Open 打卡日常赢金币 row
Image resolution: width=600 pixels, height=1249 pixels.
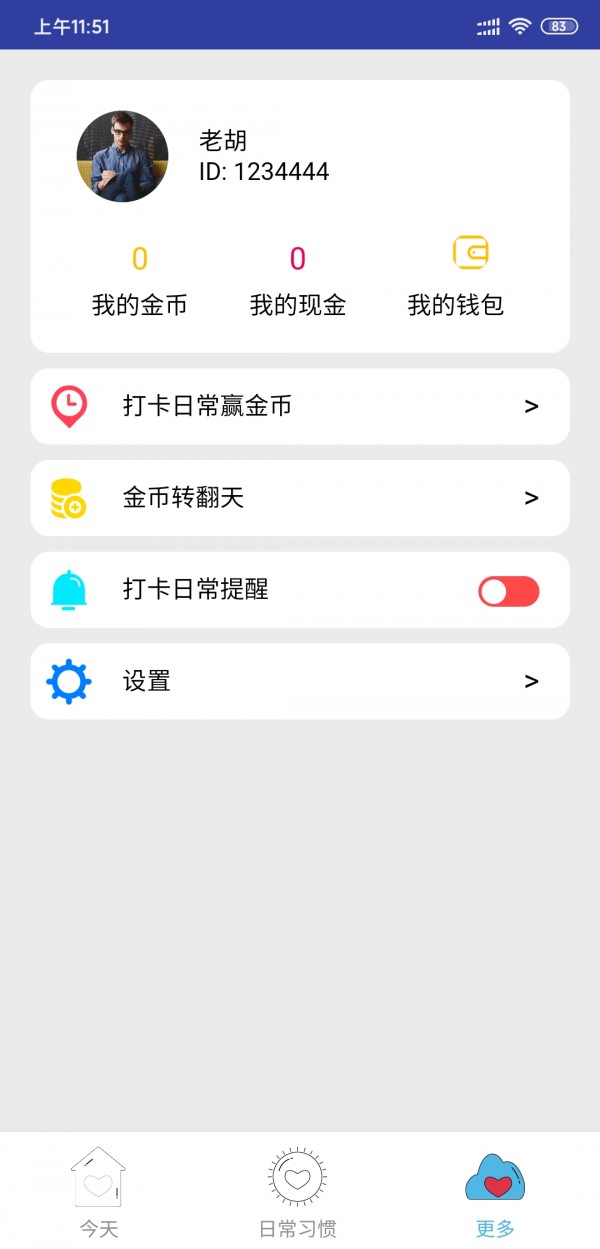(300, 406)
